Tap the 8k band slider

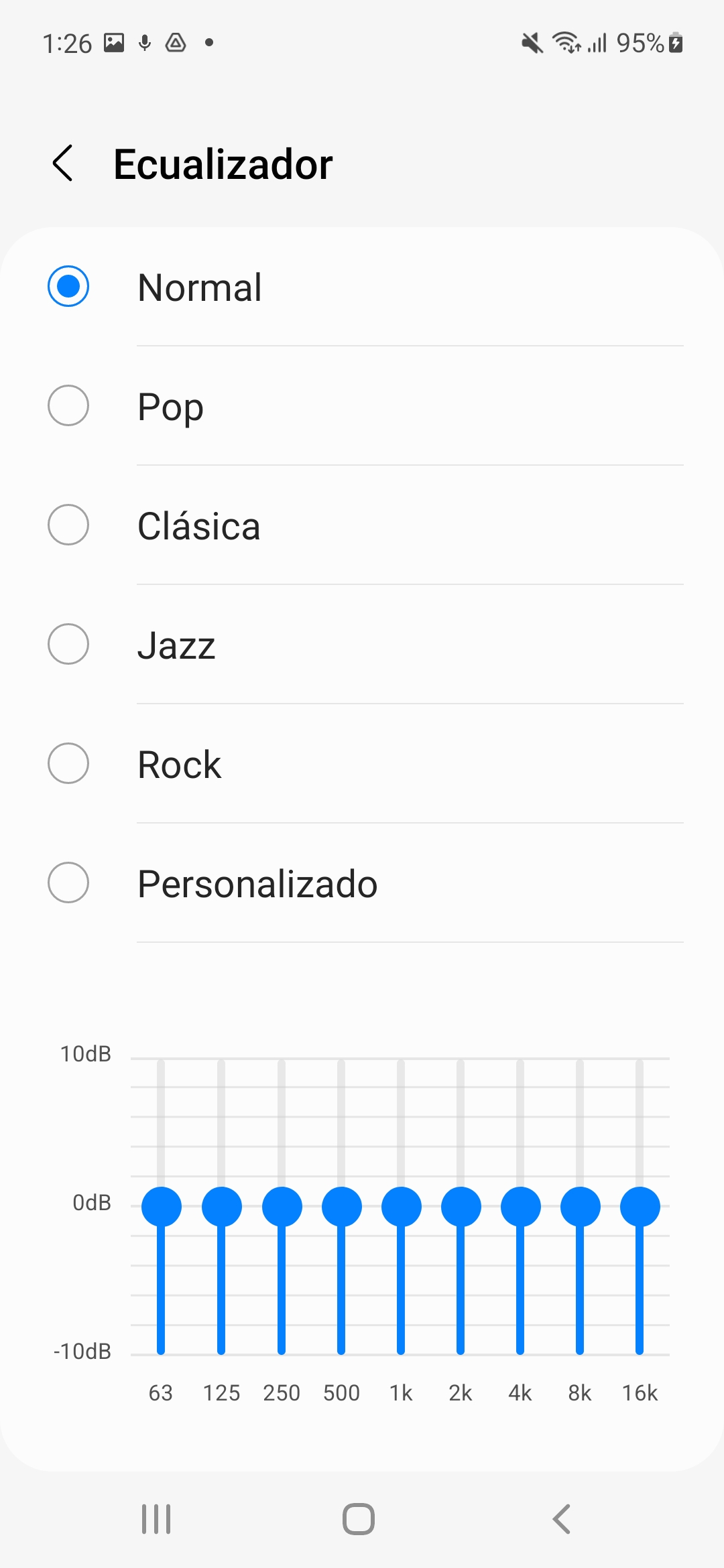[x=580, y=1207]
